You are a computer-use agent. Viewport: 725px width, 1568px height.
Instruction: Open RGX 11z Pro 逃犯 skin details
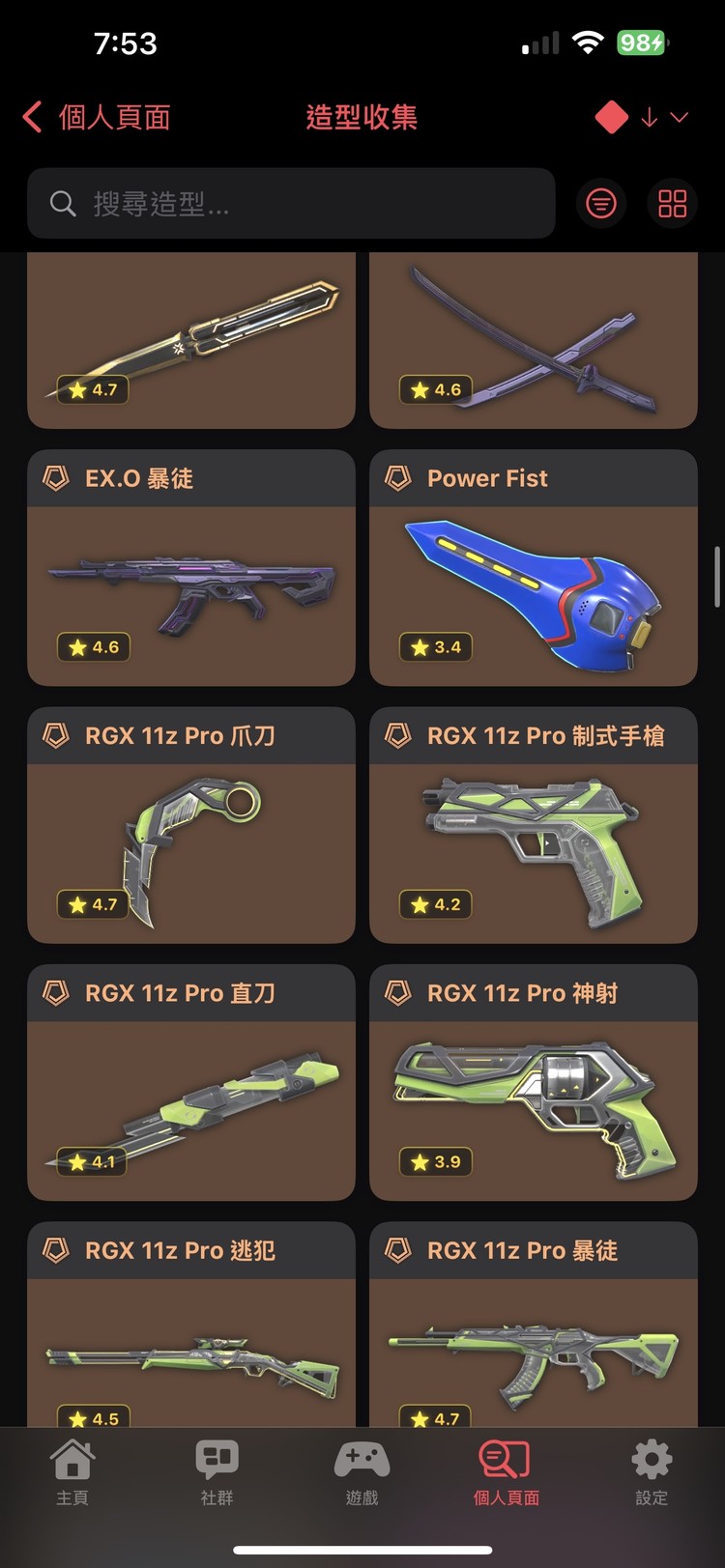click(191, 1324)
